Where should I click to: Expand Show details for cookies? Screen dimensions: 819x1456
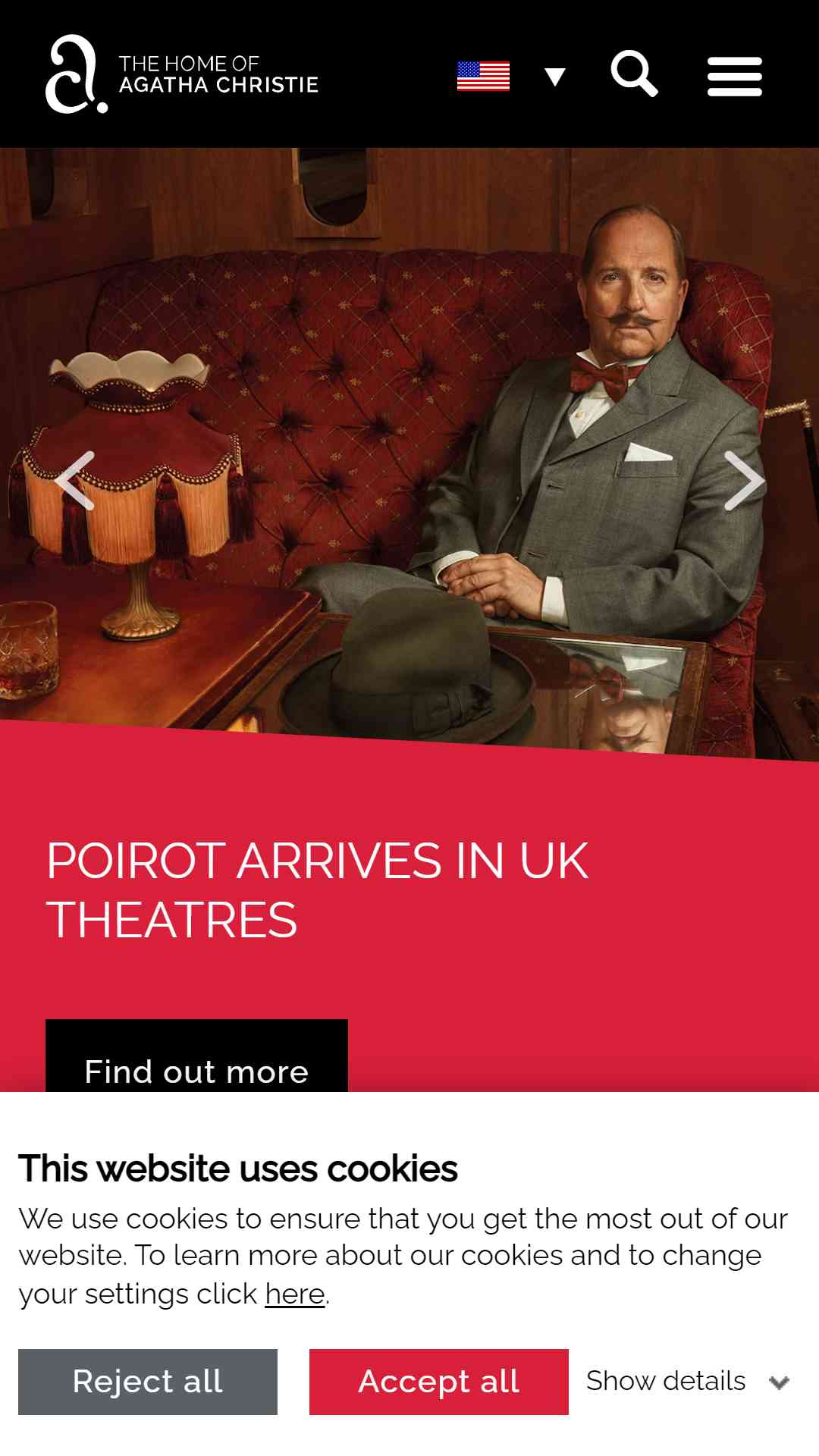tap(689, 1381)
